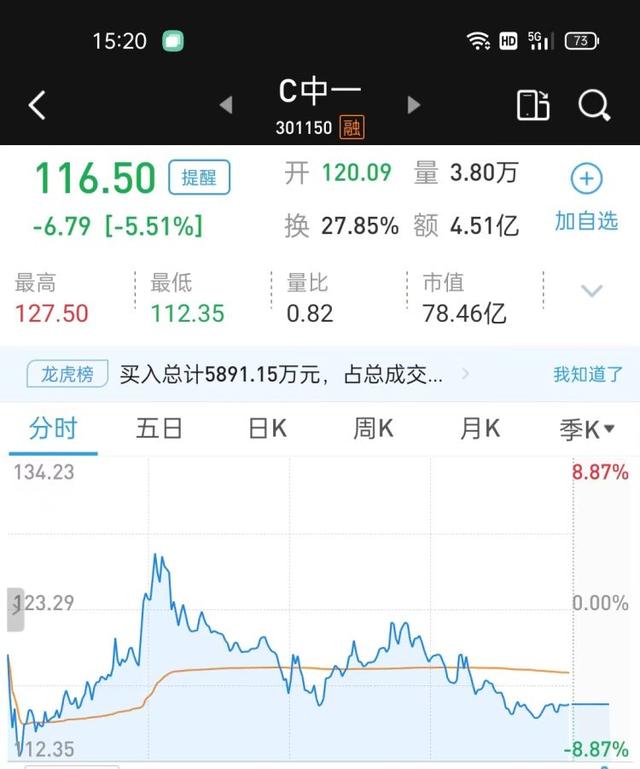Image resolution: width=640 pixels, height=769 pixels.
Task: Set a price alert with 提醒
Action: click(x=199, y=177)
